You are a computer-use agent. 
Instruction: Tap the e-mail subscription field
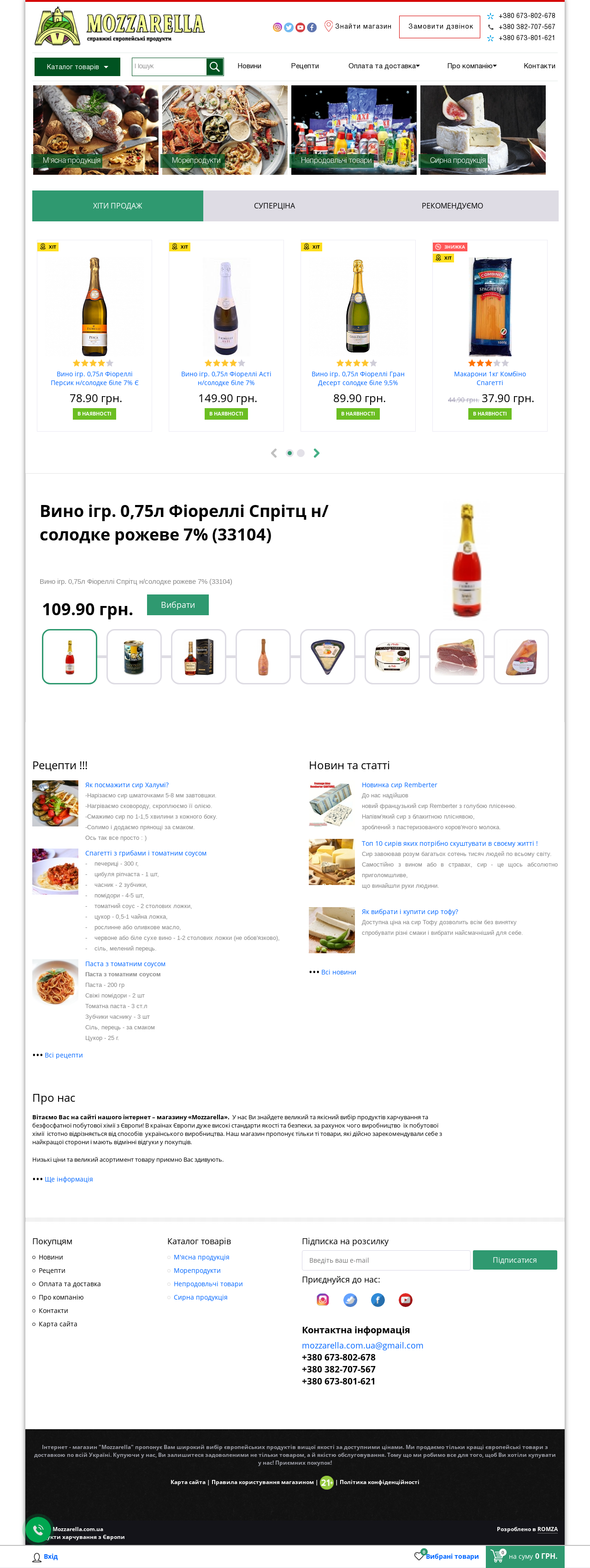(x=386, y=1260)
